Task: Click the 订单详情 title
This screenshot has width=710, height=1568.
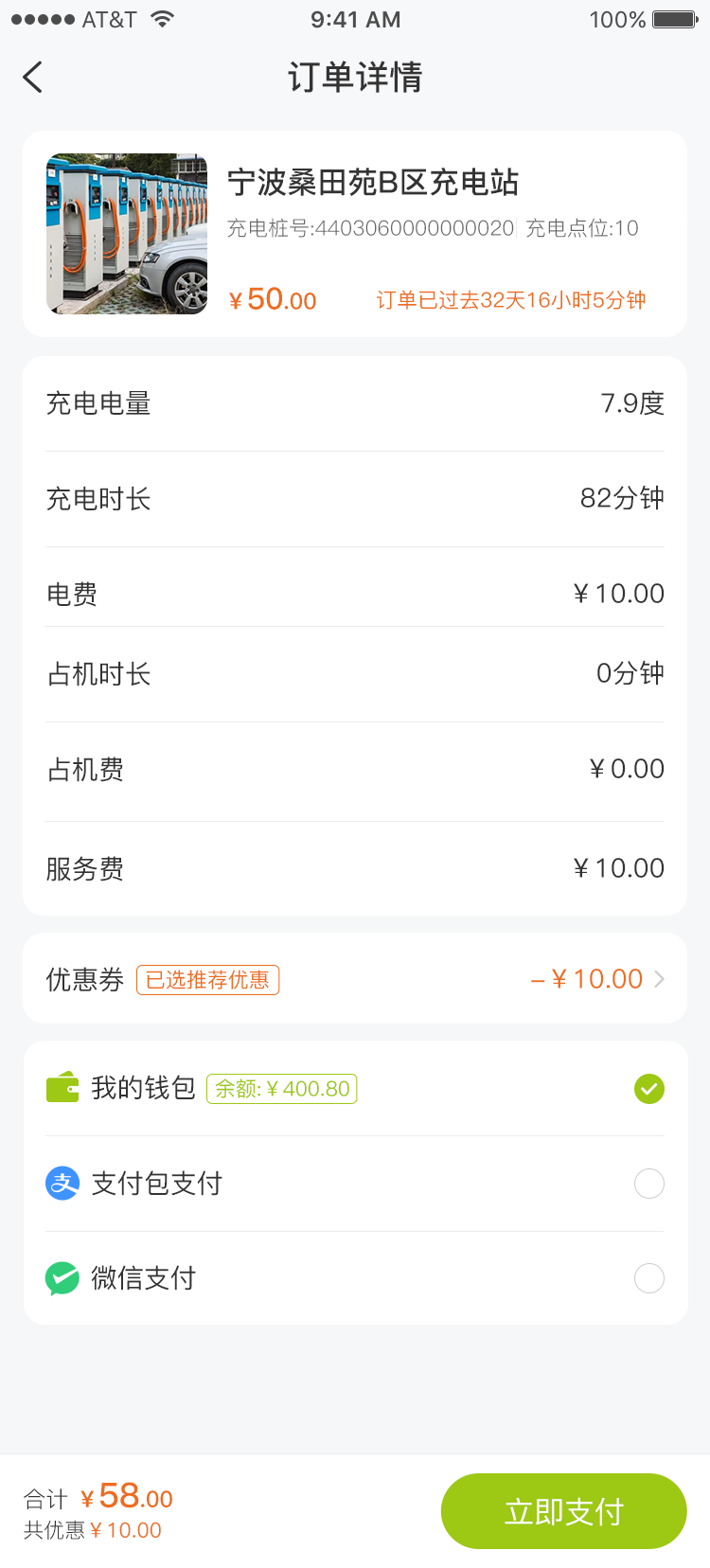Action: click(355, 77)
